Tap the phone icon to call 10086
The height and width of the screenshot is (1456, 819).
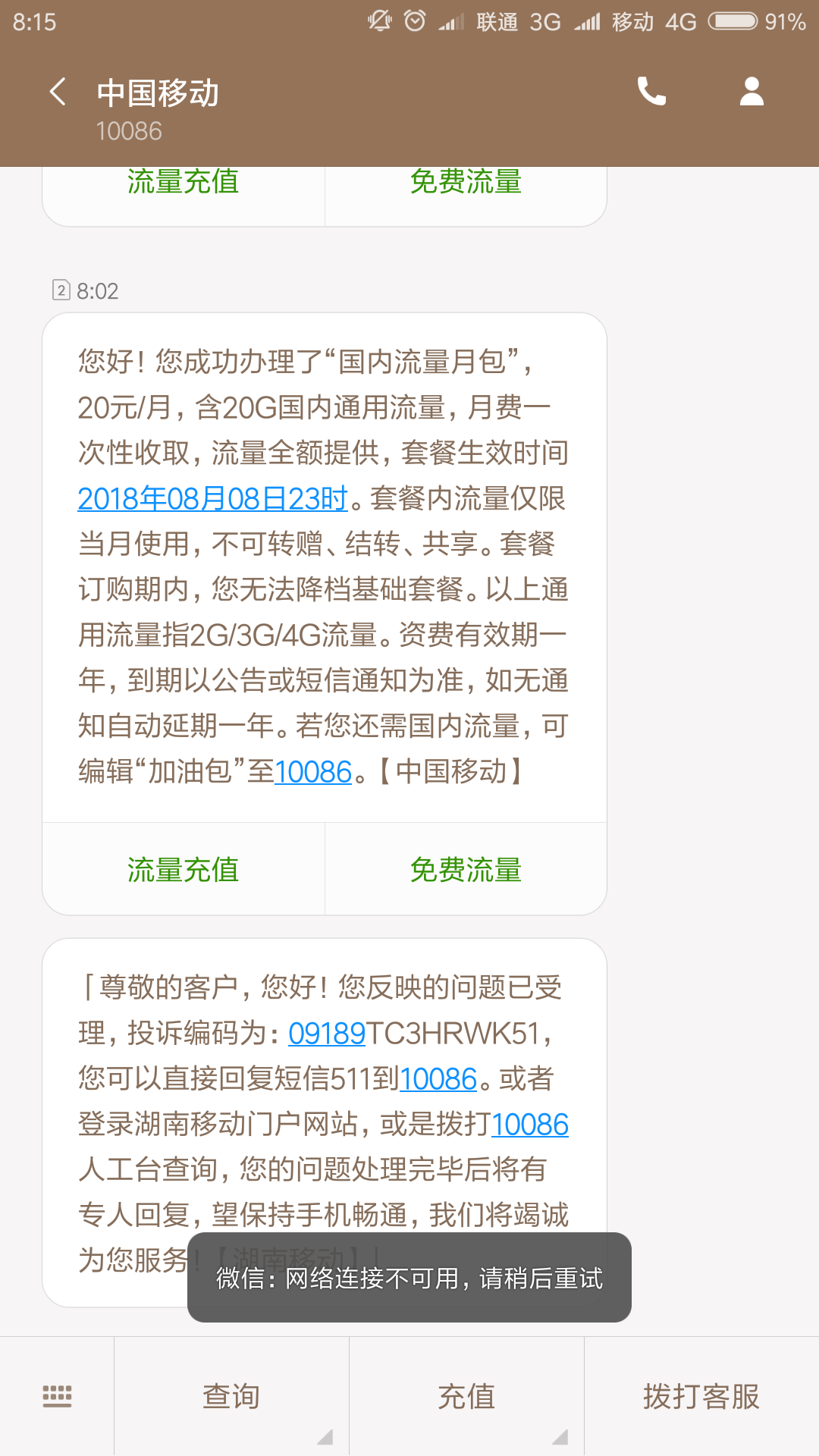click(x=651, y=93)
